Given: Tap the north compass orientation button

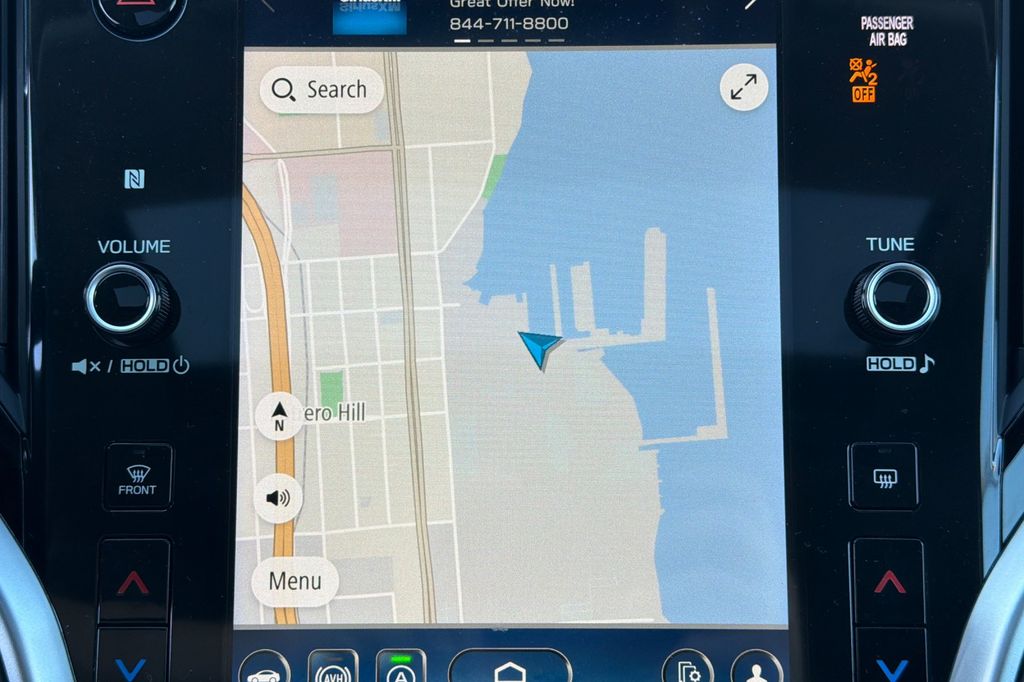Looking at the screenshot, I should 279,416.
